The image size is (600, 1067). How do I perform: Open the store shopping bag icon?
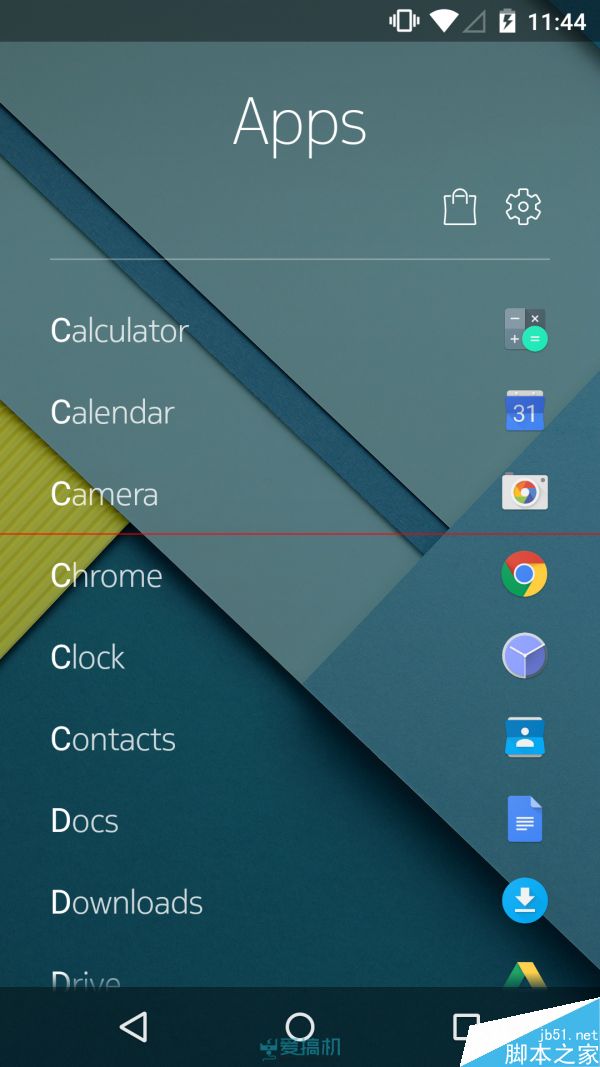[x=459, y=207]
